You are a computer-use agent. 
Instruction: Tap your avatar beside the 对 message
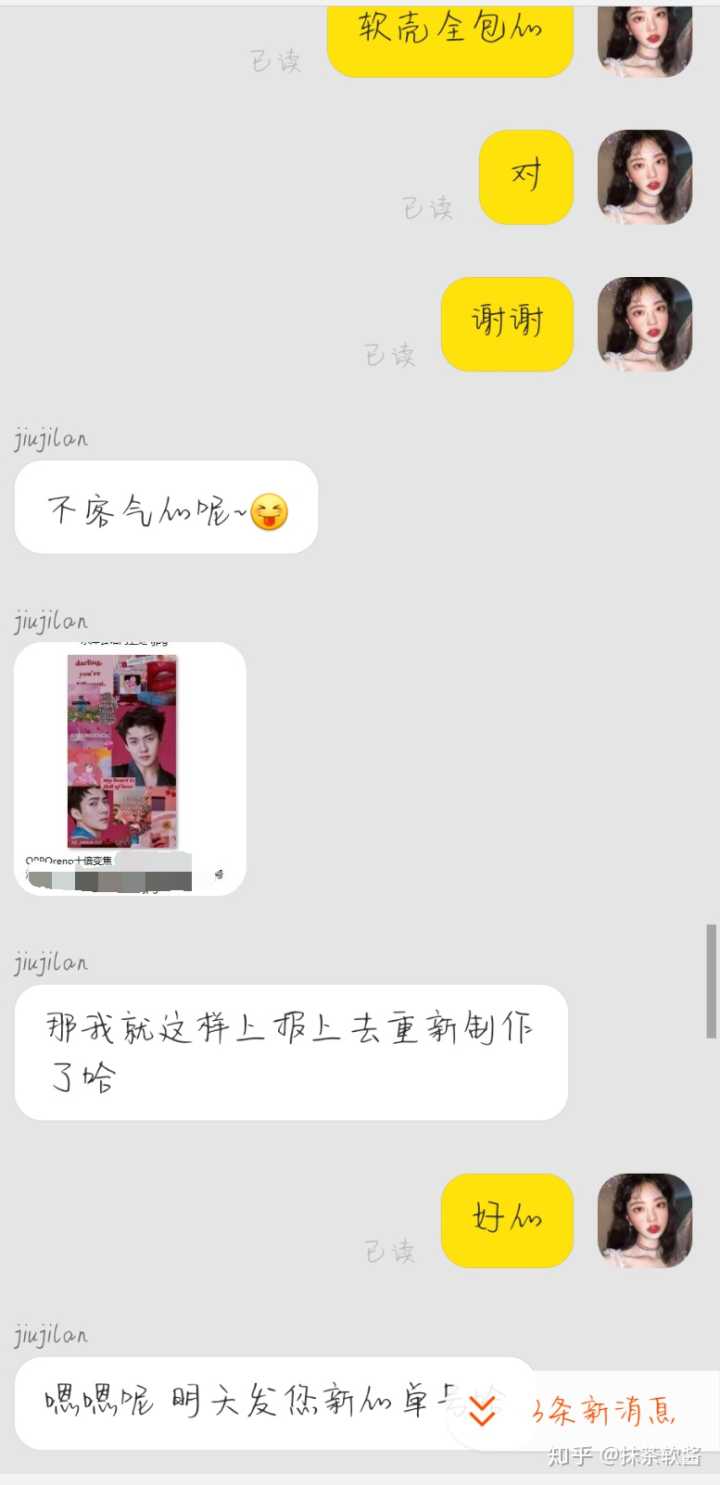pos(644,177)
